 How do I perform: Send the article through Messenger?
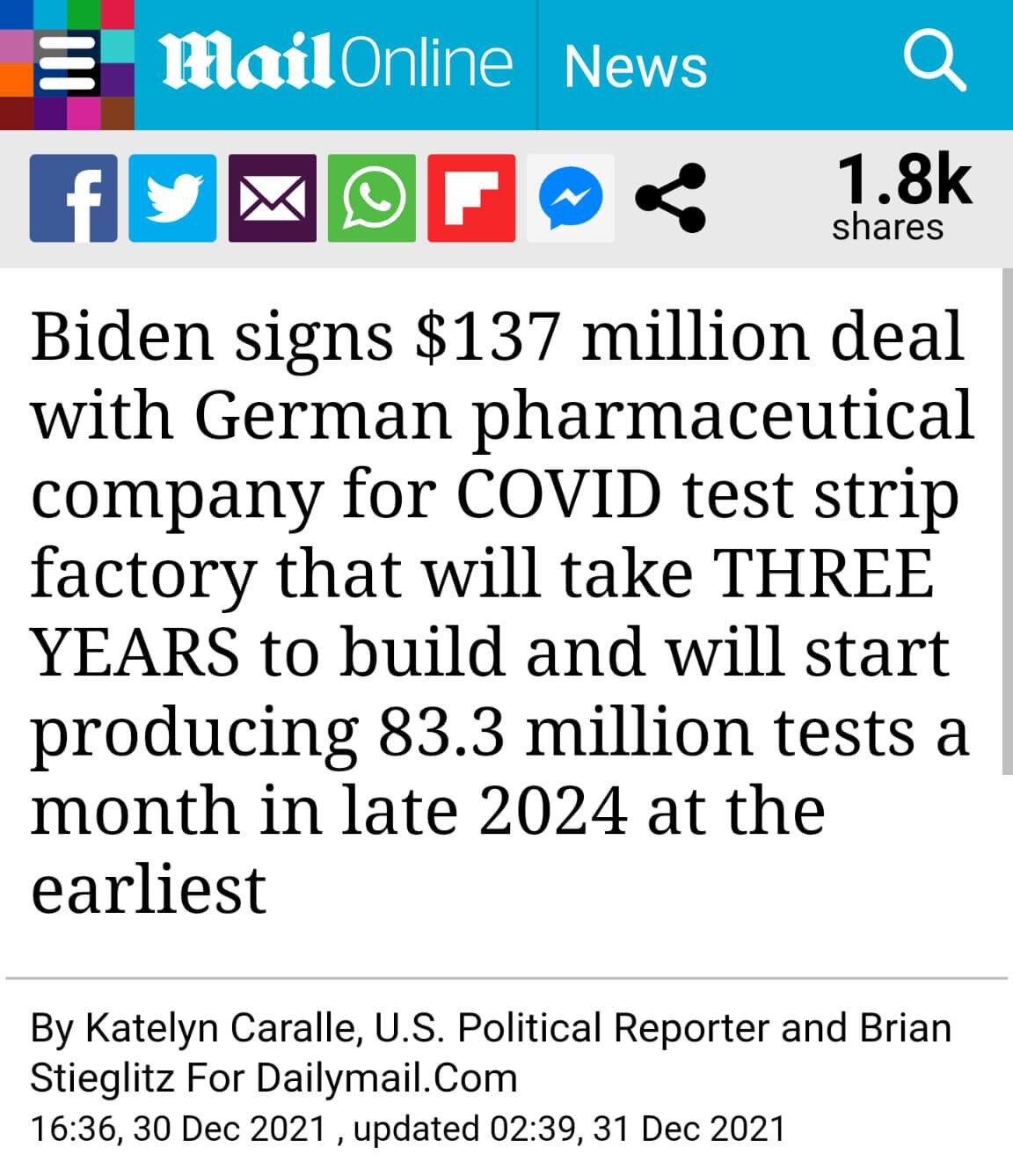[571, 199]
